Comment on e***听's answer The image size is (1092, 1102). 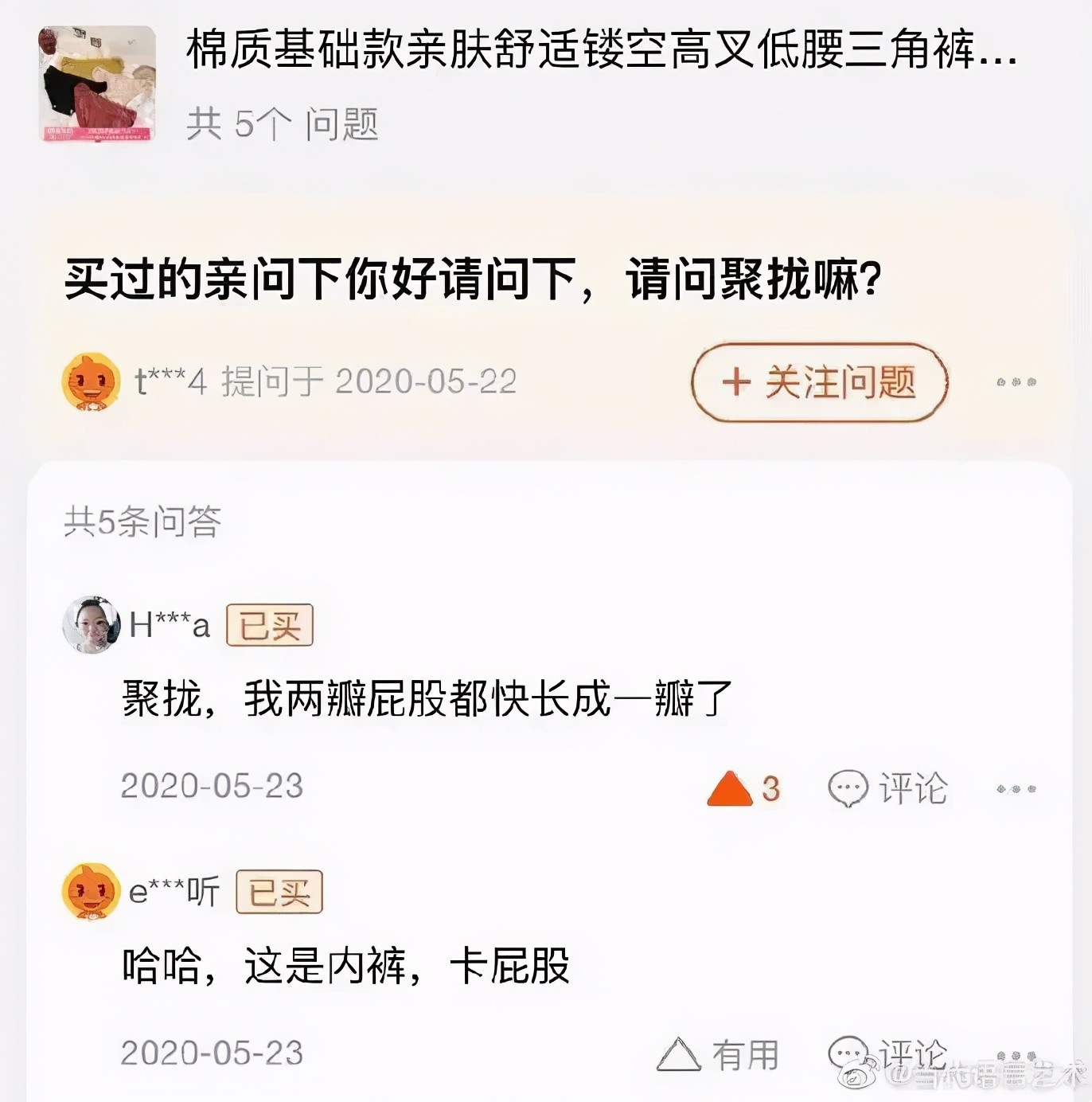tap(887, 1053)
